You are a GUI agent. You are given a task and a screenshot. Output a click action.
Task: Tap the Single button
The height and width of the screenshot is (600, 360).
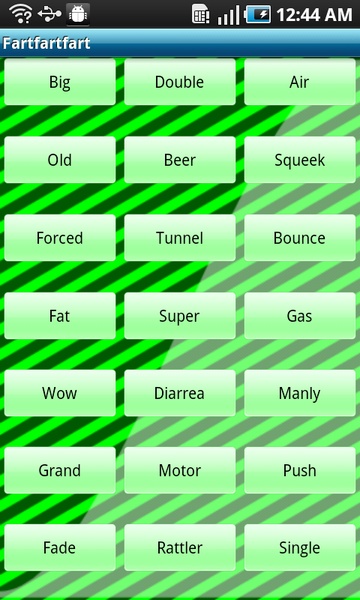300,548
